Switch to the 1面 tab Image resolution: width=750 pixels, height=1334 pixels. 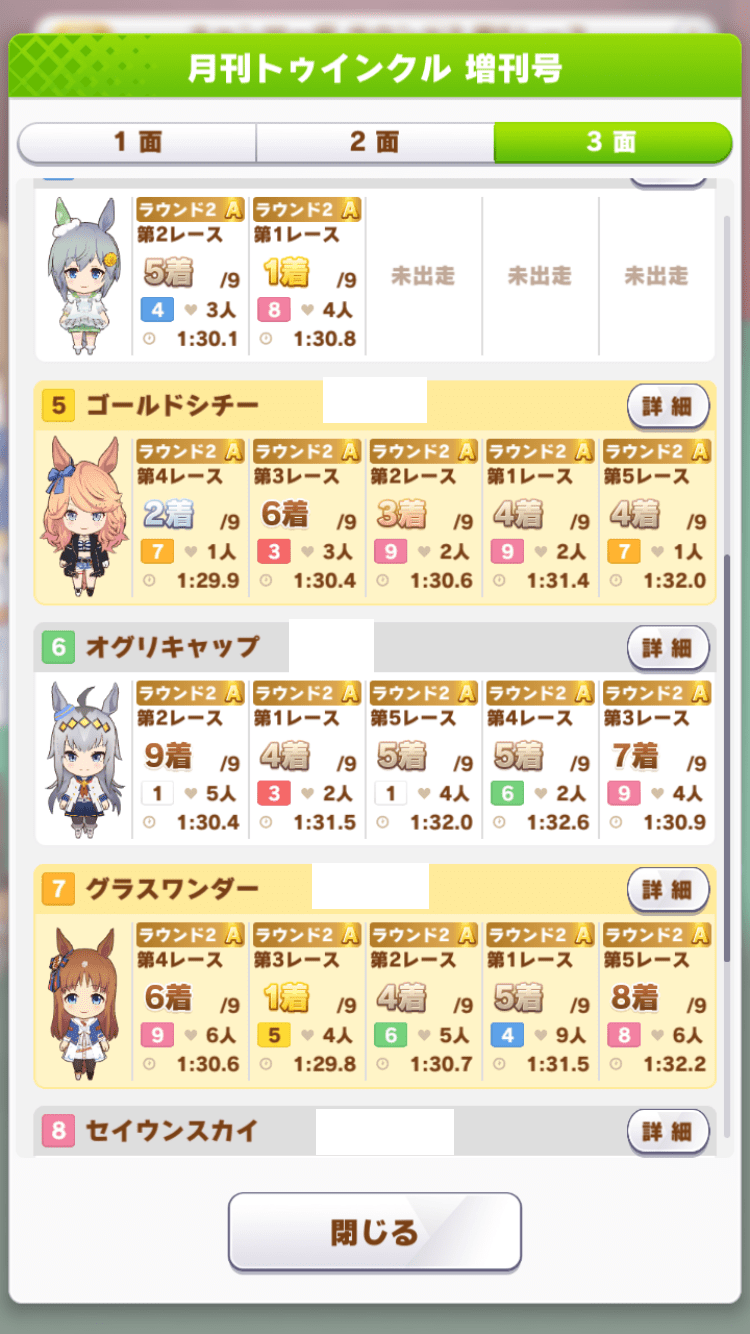137,142
